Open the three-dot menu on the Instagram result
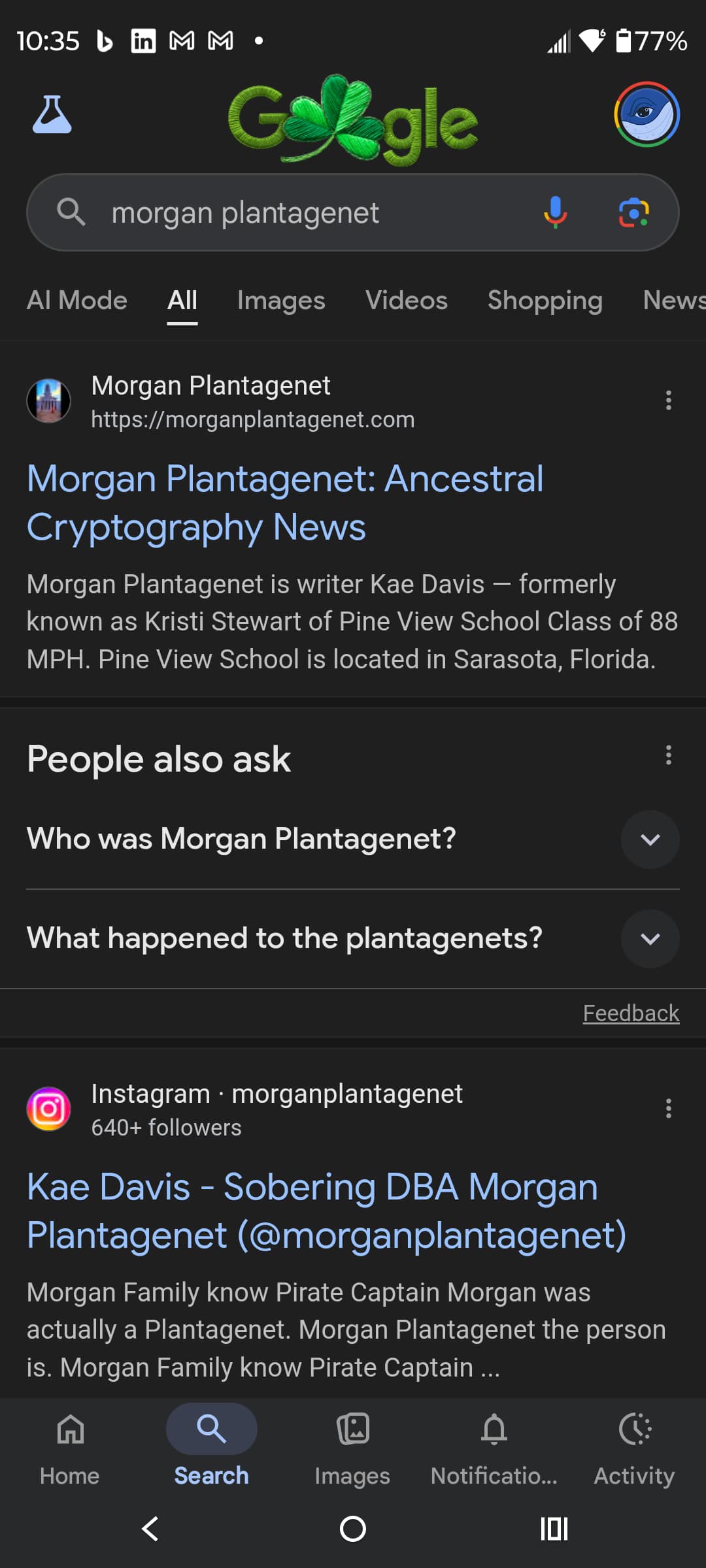The width and height of the screenshot is (706, 1568). [x=668, y=1109]
